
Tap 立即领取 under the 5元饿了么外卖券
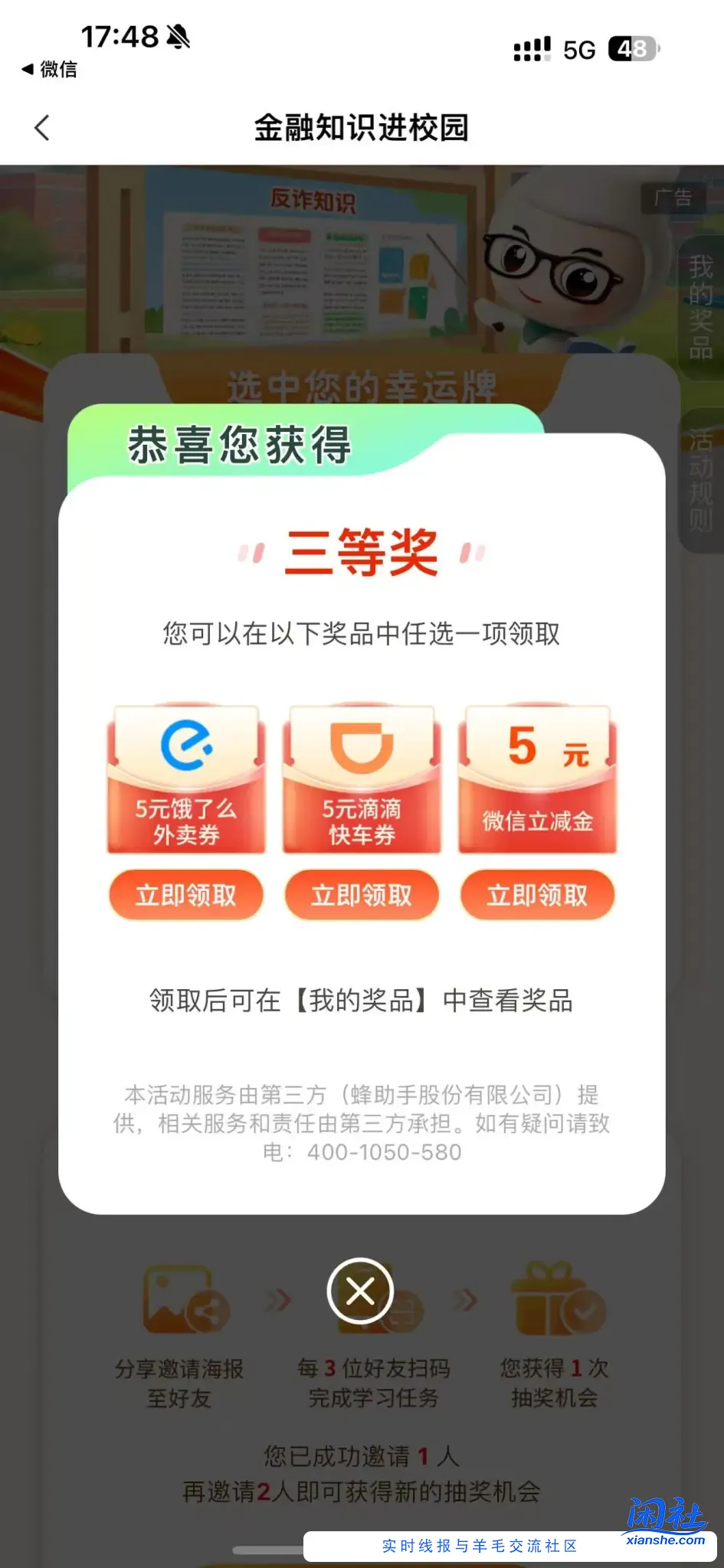tap(185, 894)
